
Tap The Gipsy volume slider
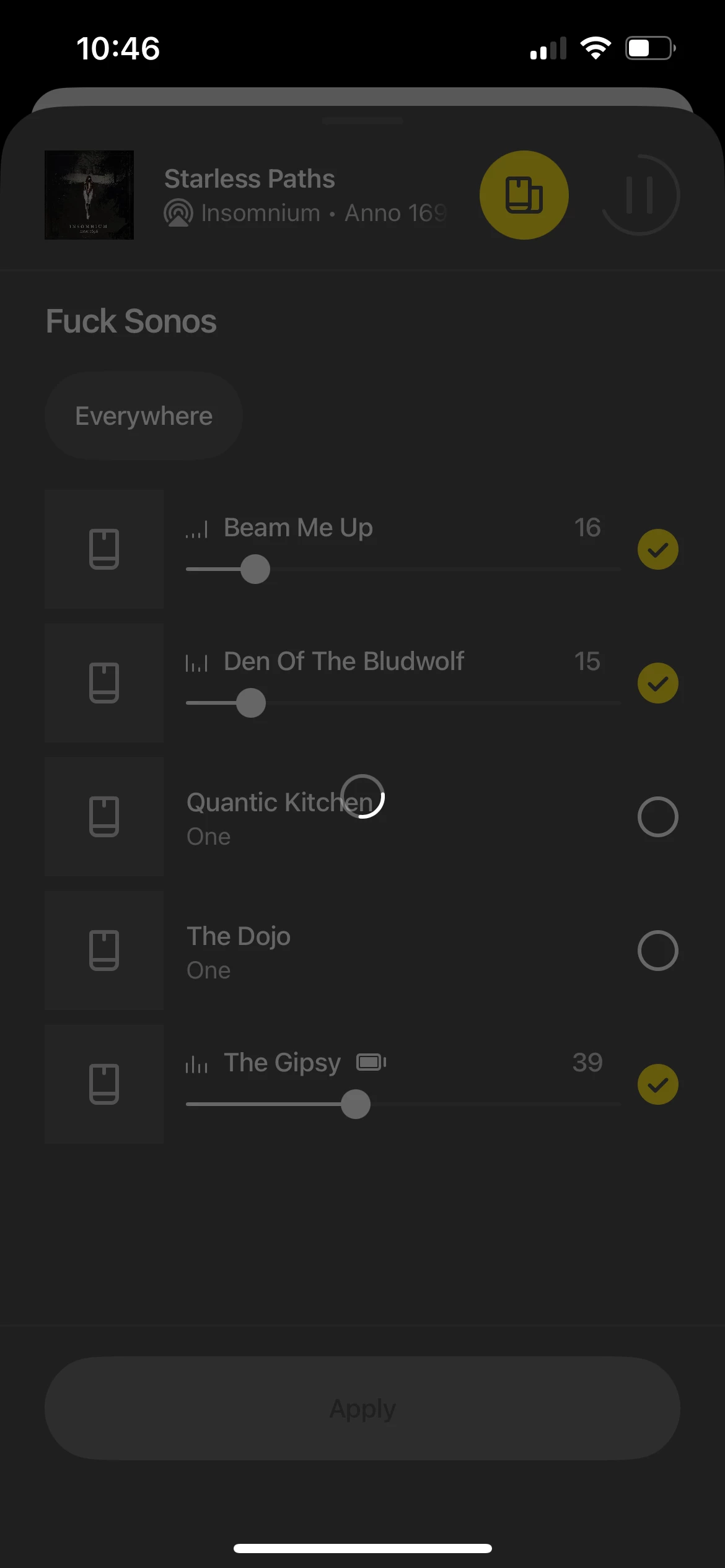(403, 1104)
